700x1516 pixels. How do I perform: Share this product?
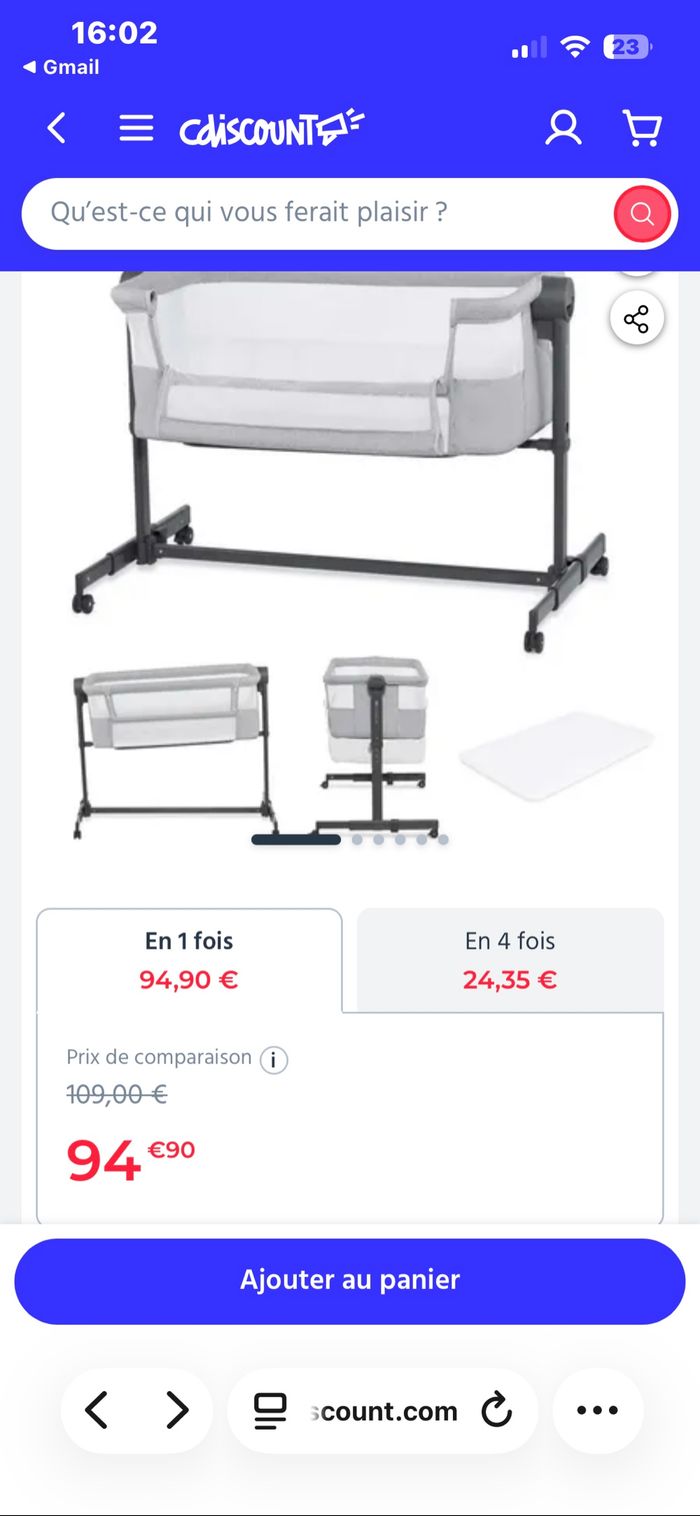pos(636,319)
